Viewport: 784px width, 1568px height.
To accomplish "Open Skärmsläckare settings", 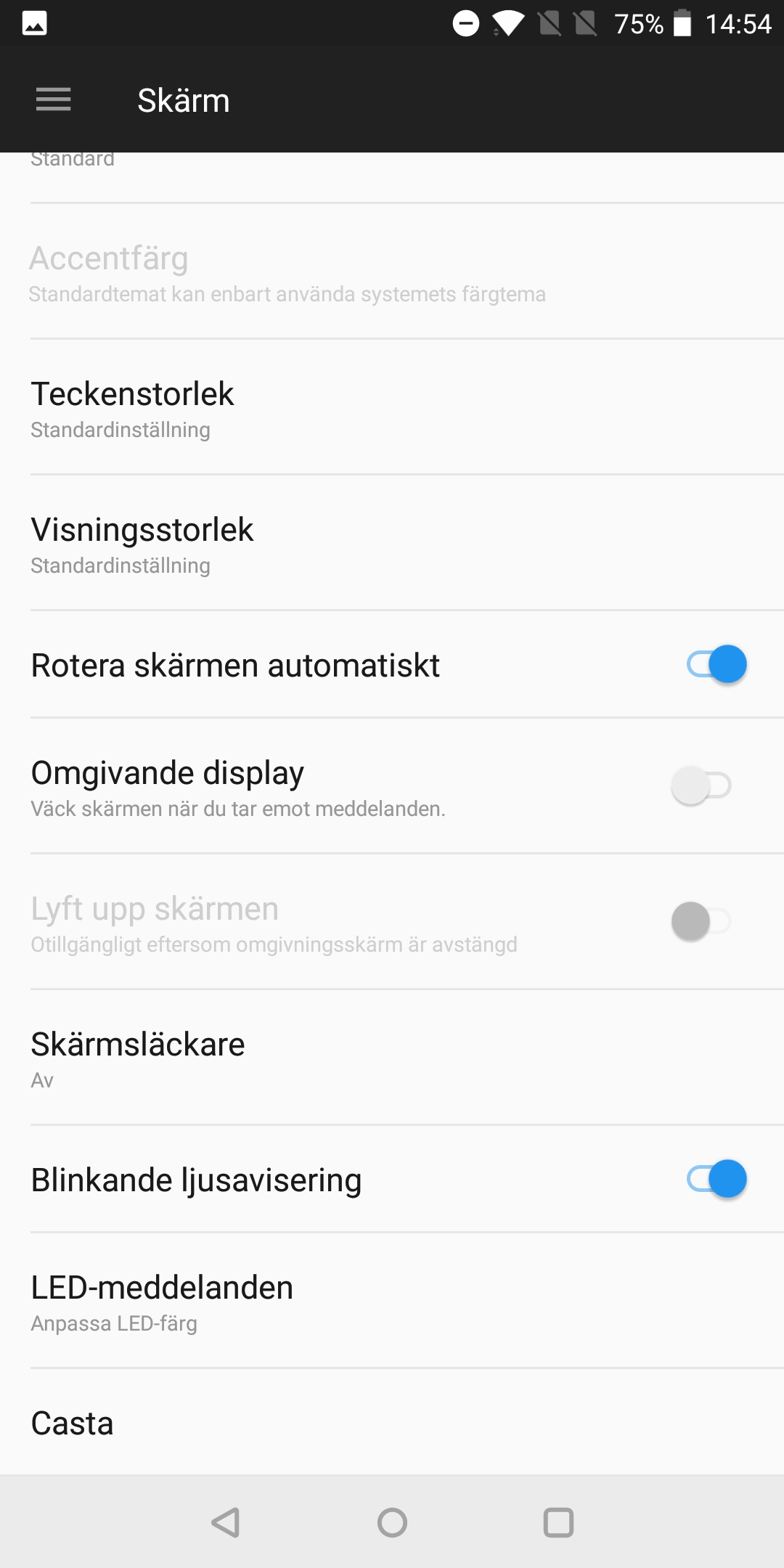I will (392, 1058).
